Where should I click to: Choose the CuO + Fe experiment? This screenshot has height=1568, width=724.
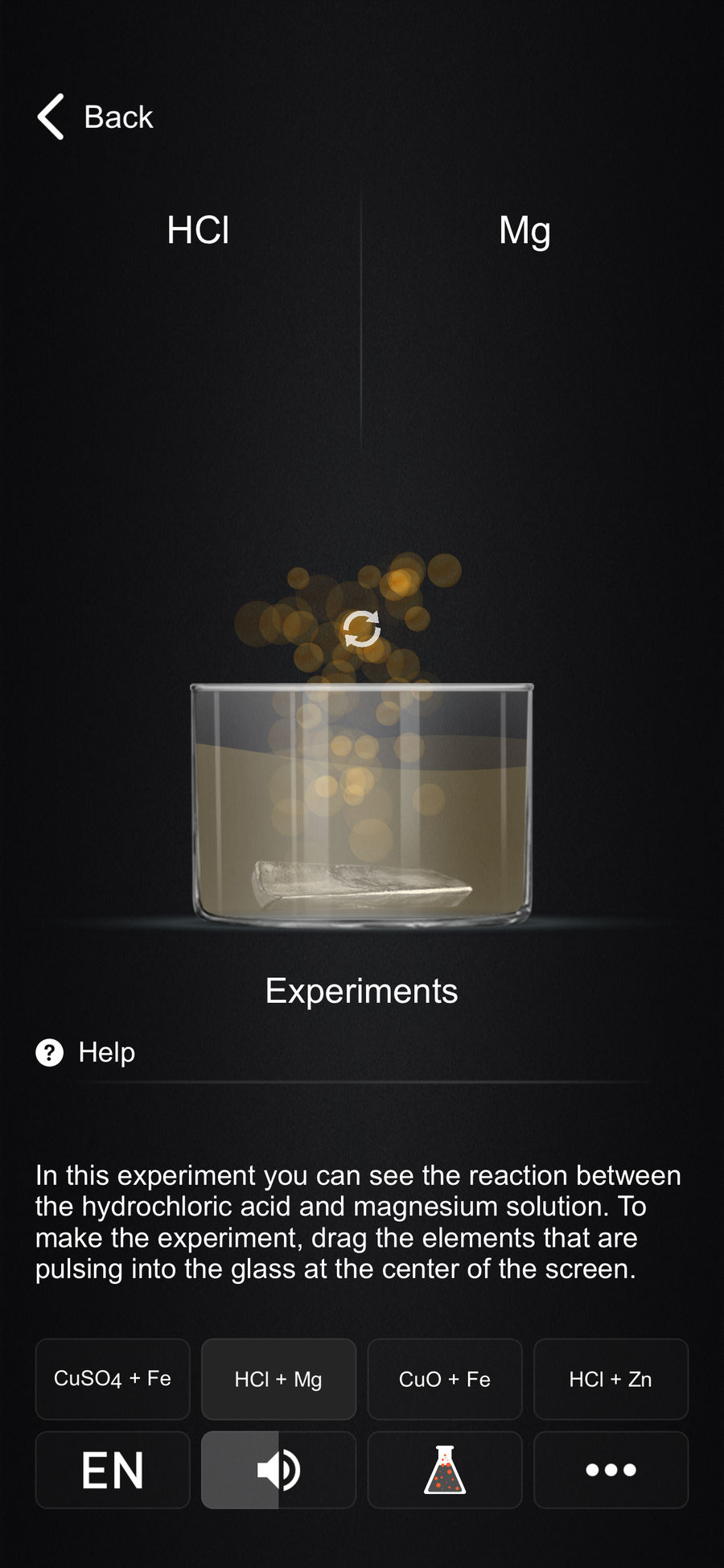(445, 1379)
